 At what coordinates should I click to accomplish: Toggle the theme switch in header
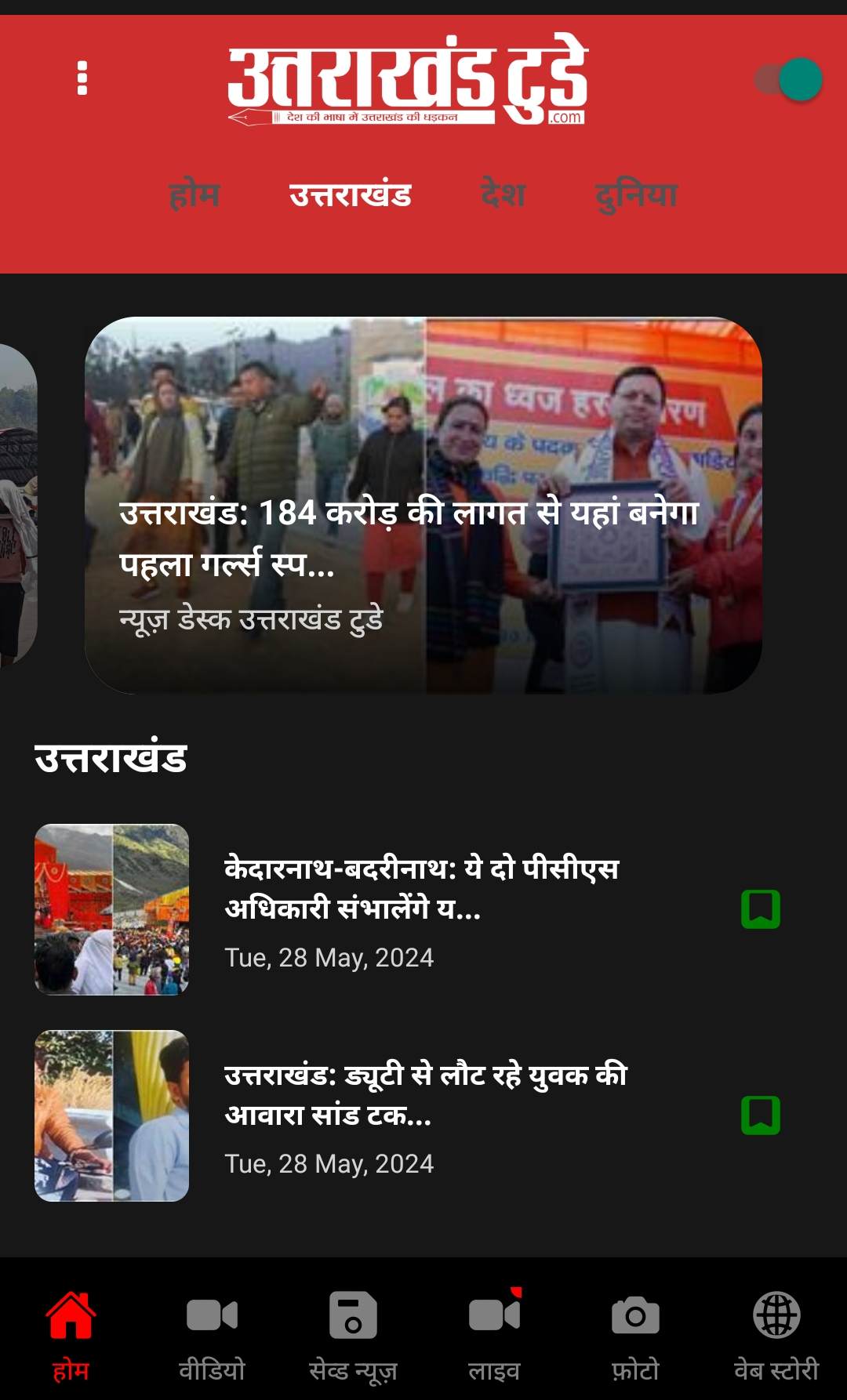[789, 79]
